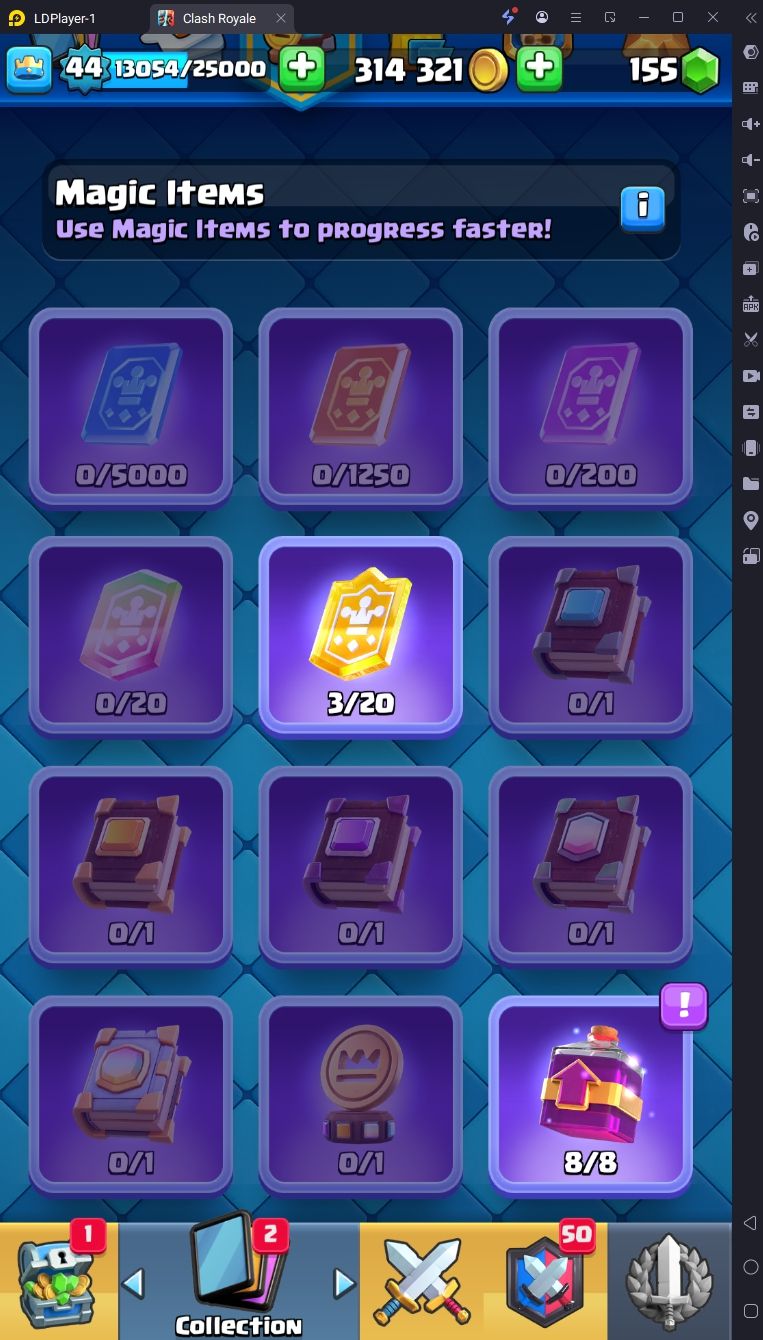Go to next page with right arrow
Screen dimensions: 763x1340
click(344, 1282)
